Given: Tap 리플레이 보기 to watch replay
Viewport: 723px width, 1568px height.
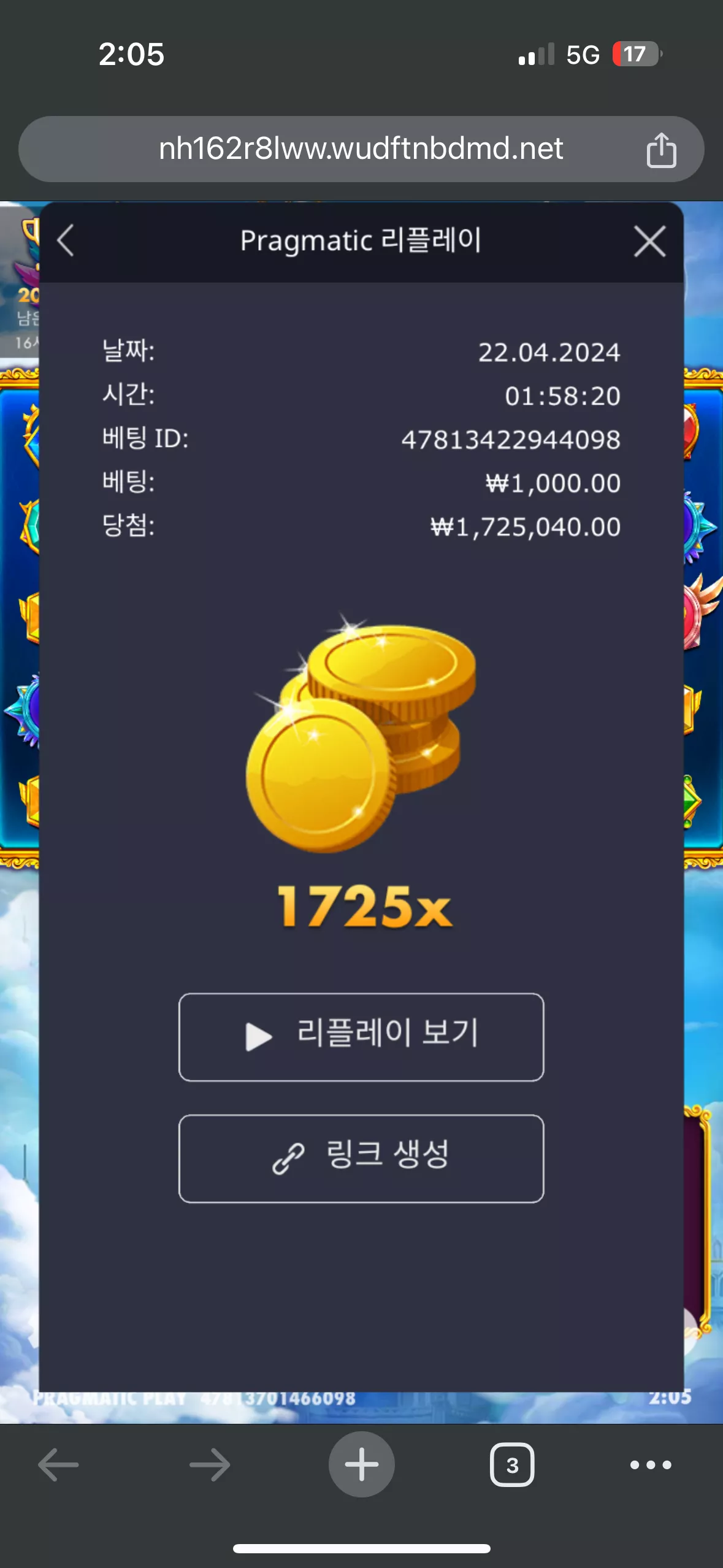Looking at the screenshot, I should tap(361, 1037).
